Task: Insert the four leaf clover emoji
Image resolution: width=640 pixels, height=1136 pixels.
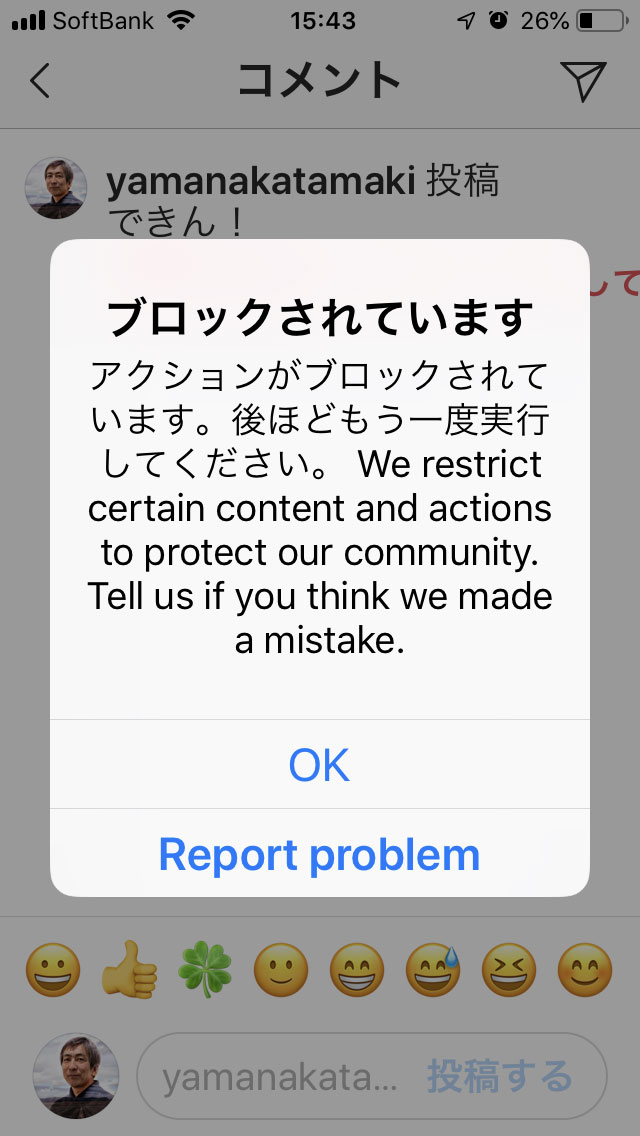Action: (x=205, y=970)
